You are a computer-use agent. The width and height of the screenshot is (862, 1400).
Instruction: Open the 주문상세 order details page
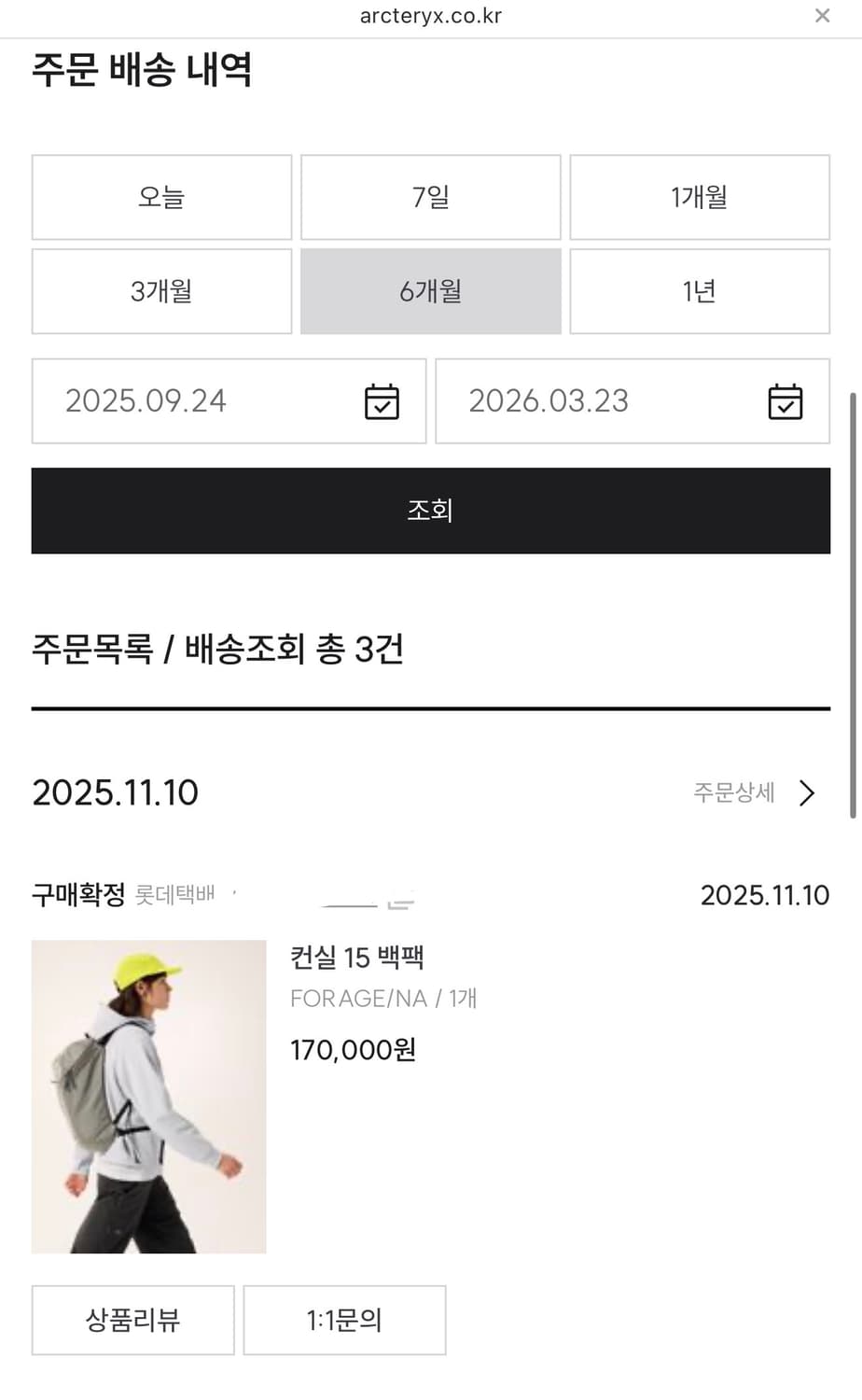pos(734,793)
